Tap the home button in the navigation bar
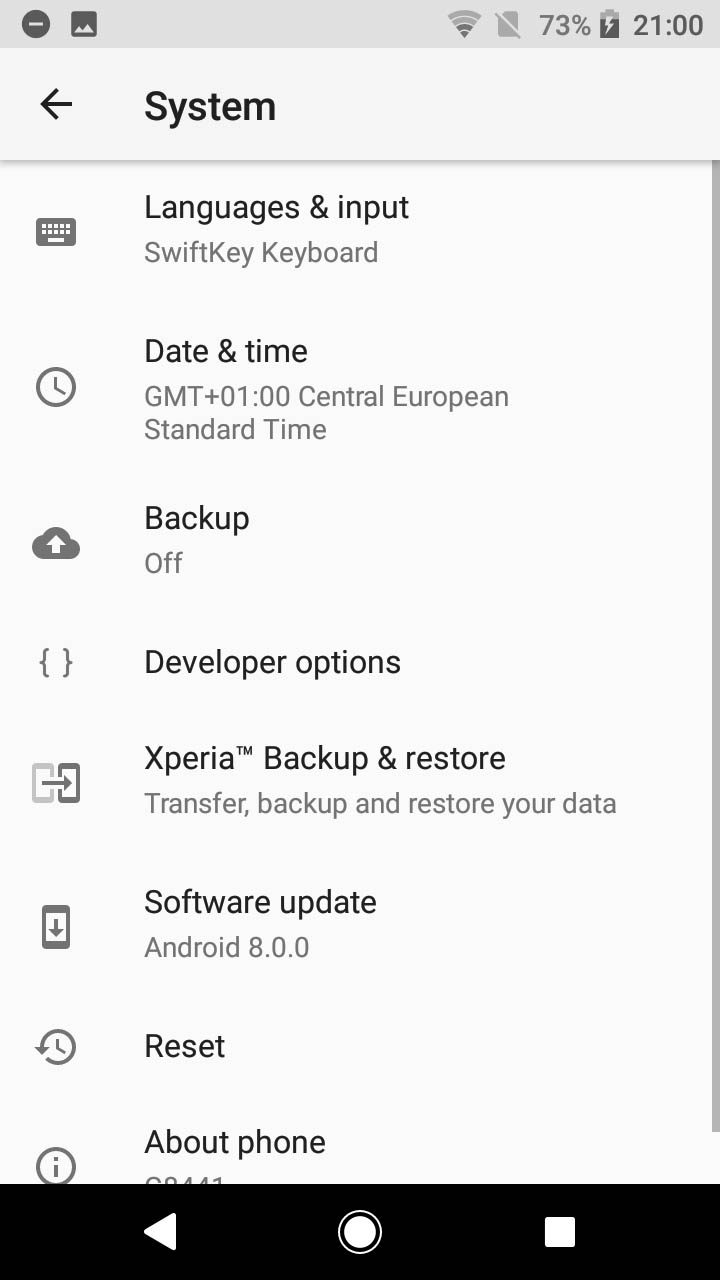Screen dimensions: 720x1280 tap(360, 1232)
